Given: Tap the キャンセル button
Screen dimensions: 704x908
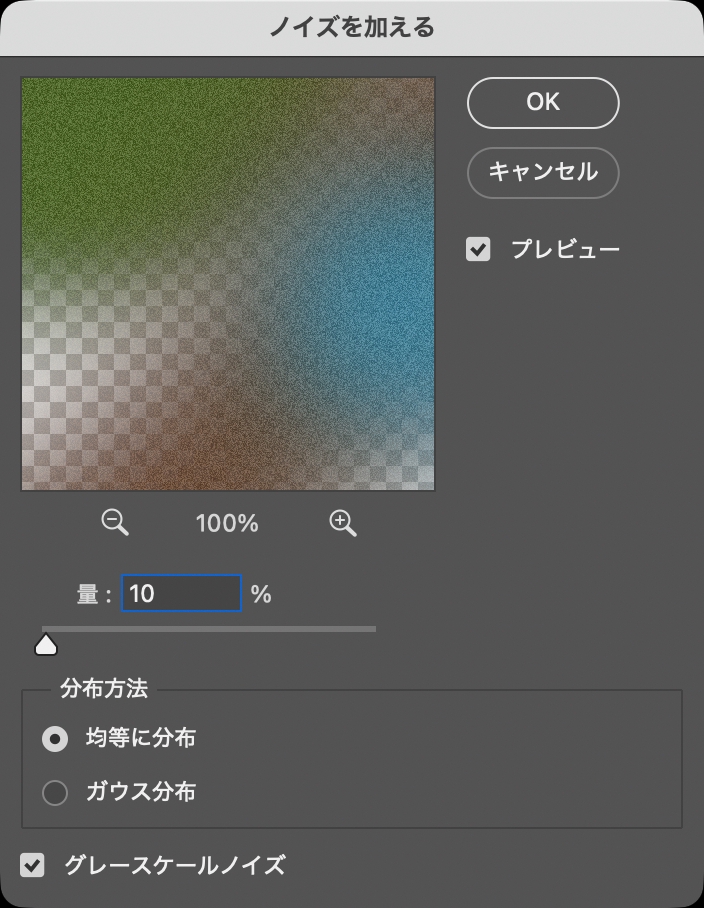Looking at the screenshot, I should 543,173.
